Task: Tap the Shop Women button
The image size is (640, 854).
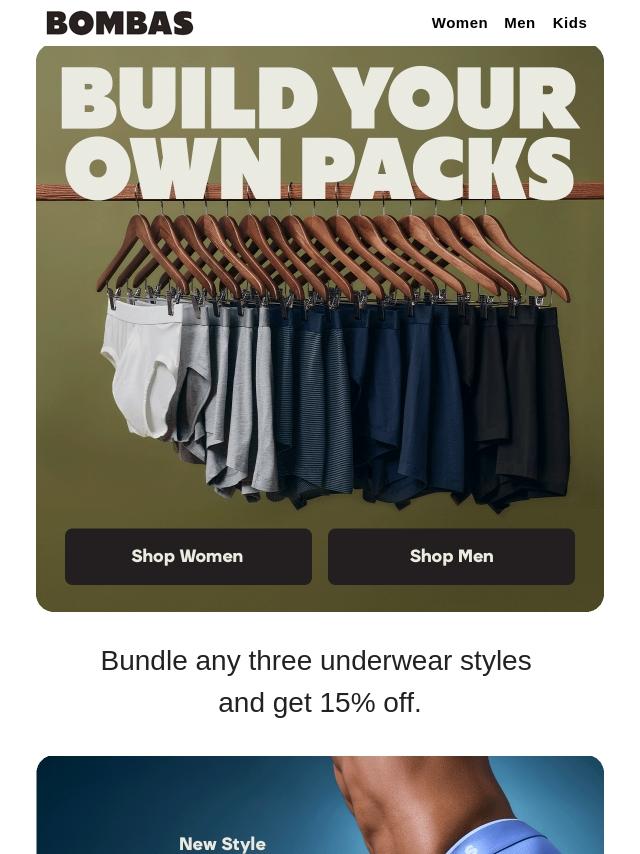Action: click(188, 556)
